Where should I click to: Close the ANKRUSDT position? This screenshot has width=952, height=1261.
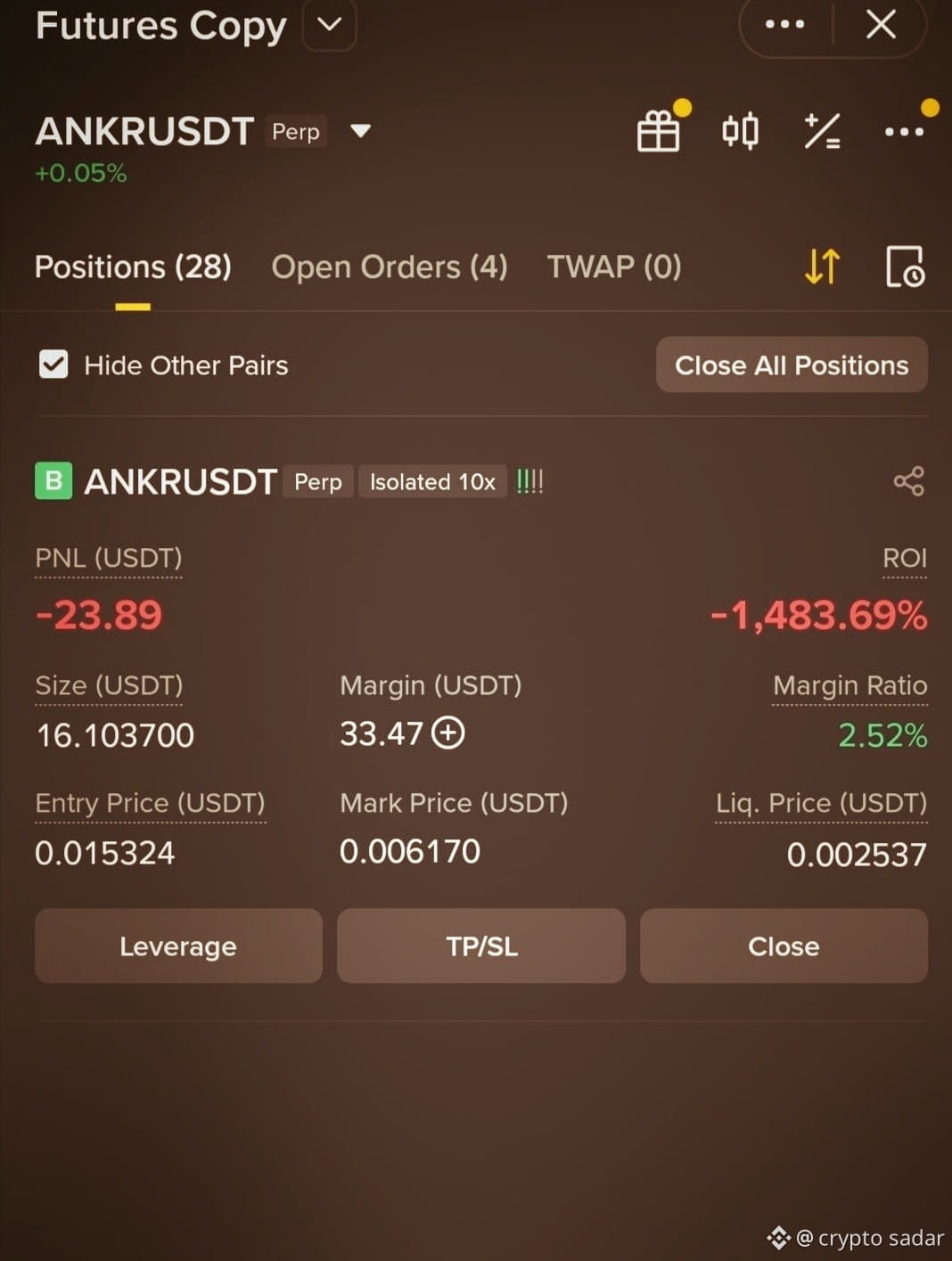point(784,946)
